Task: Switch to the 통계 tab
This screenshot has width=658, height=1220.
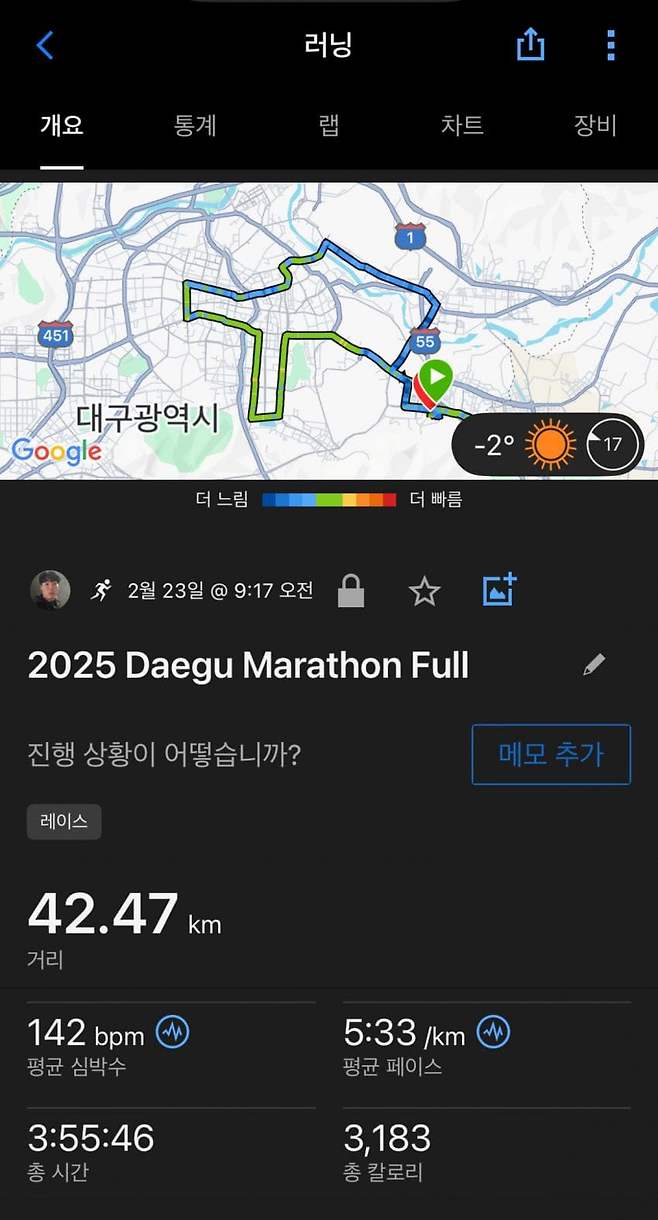Action: tap(195, 125)
